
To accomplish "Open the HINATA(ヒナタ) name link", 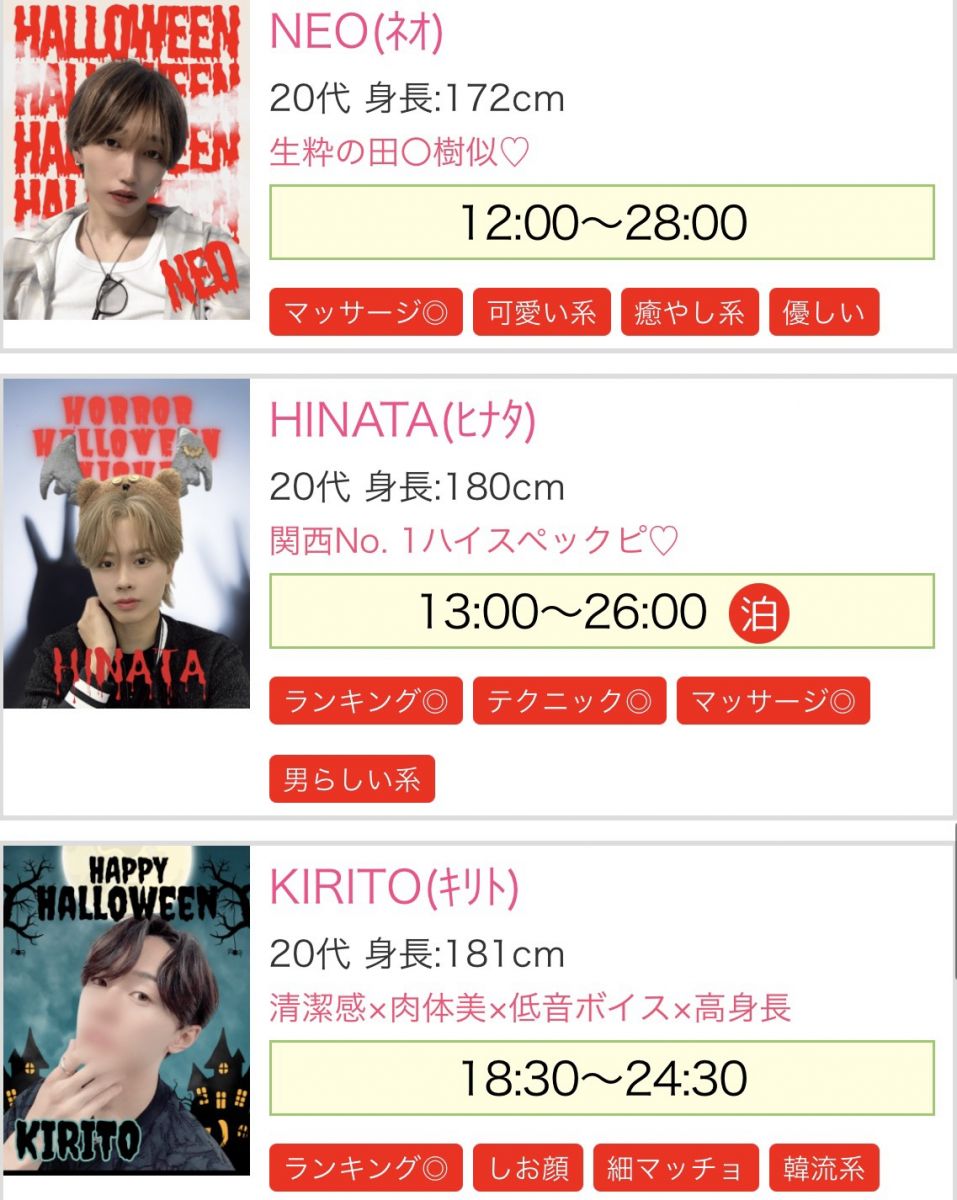I will (403, 421).
